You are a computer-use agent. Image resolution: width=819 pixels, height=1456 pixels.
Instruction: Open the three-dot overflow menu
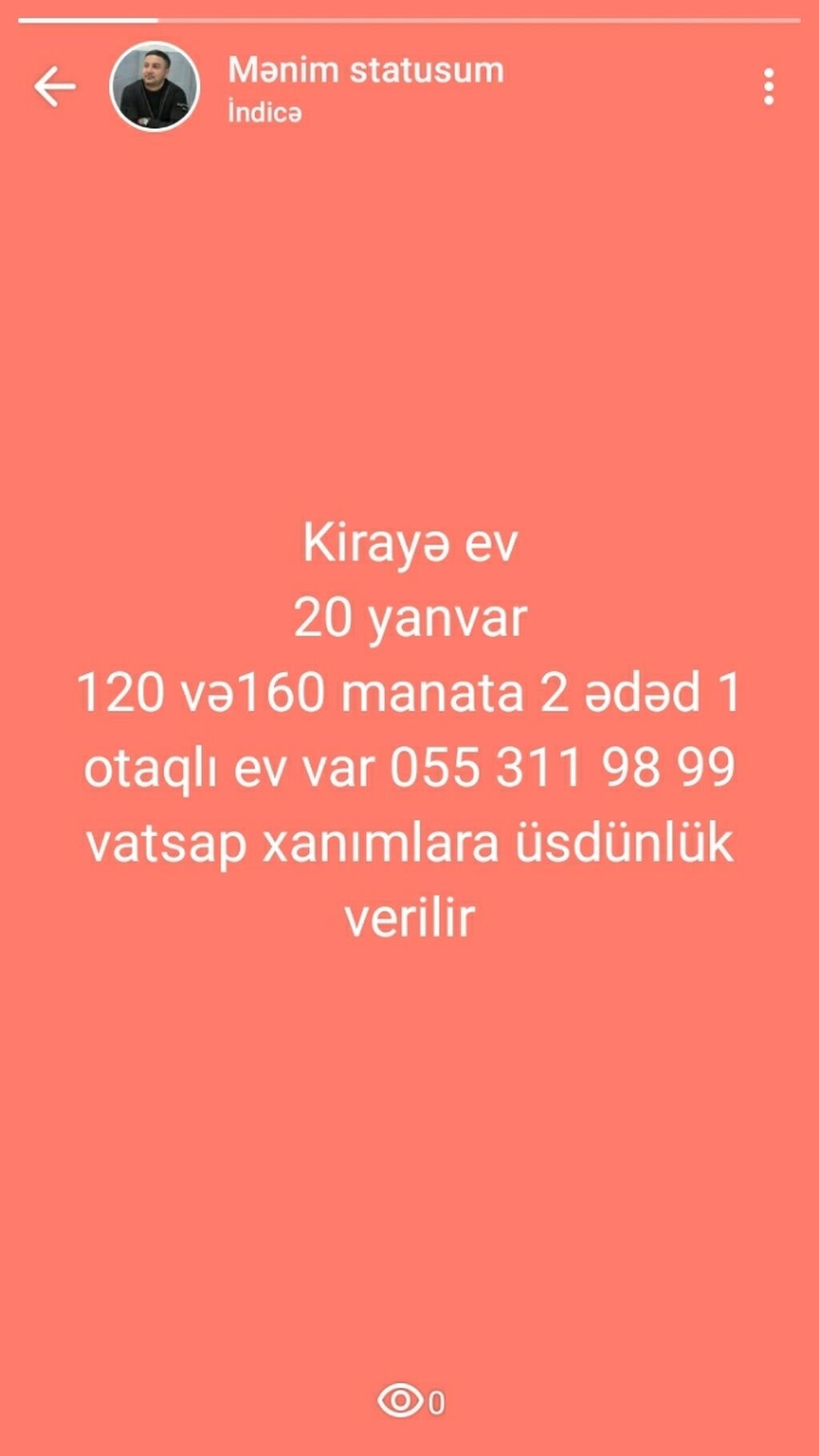[769, 86]
